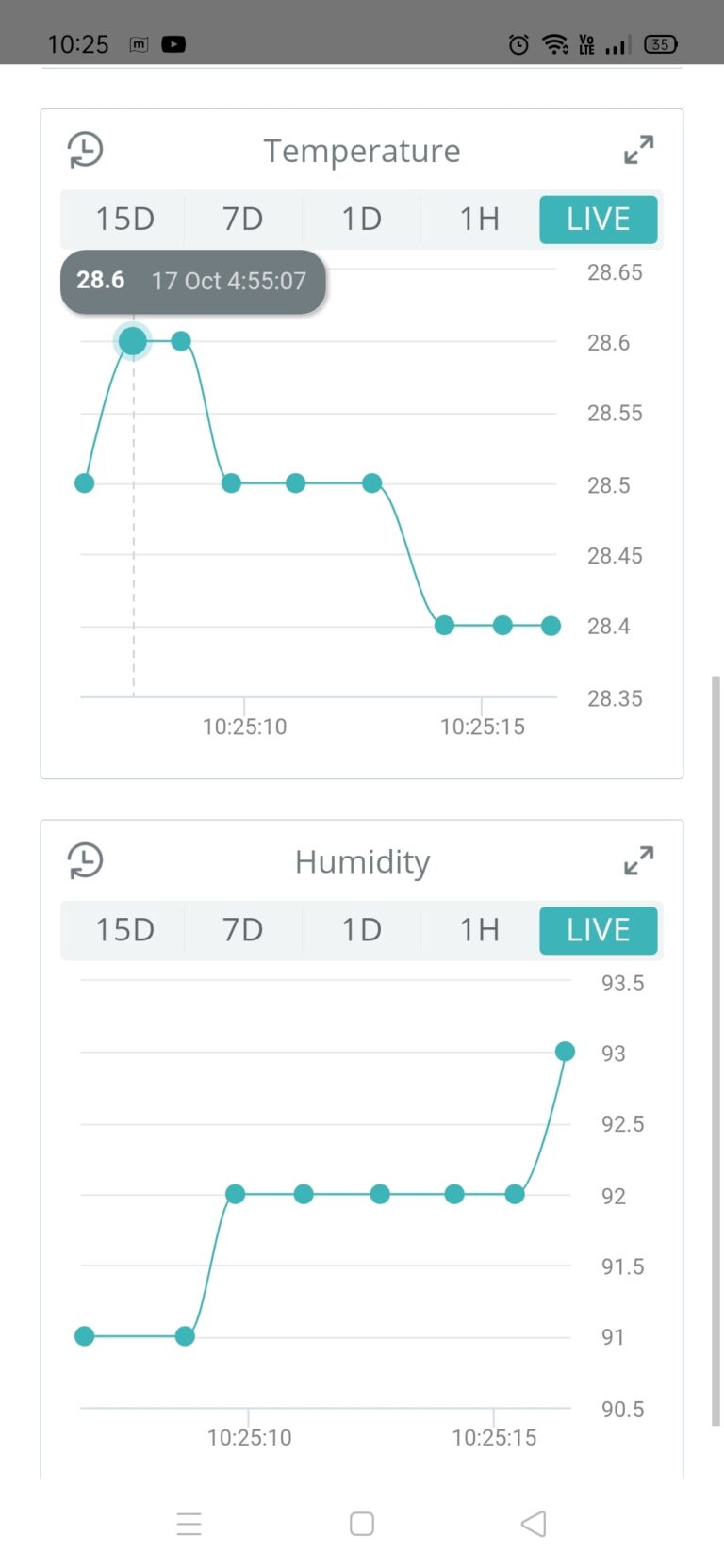Open Temperature history clock icon
The image size is (724, 1568).
[85, 150]
